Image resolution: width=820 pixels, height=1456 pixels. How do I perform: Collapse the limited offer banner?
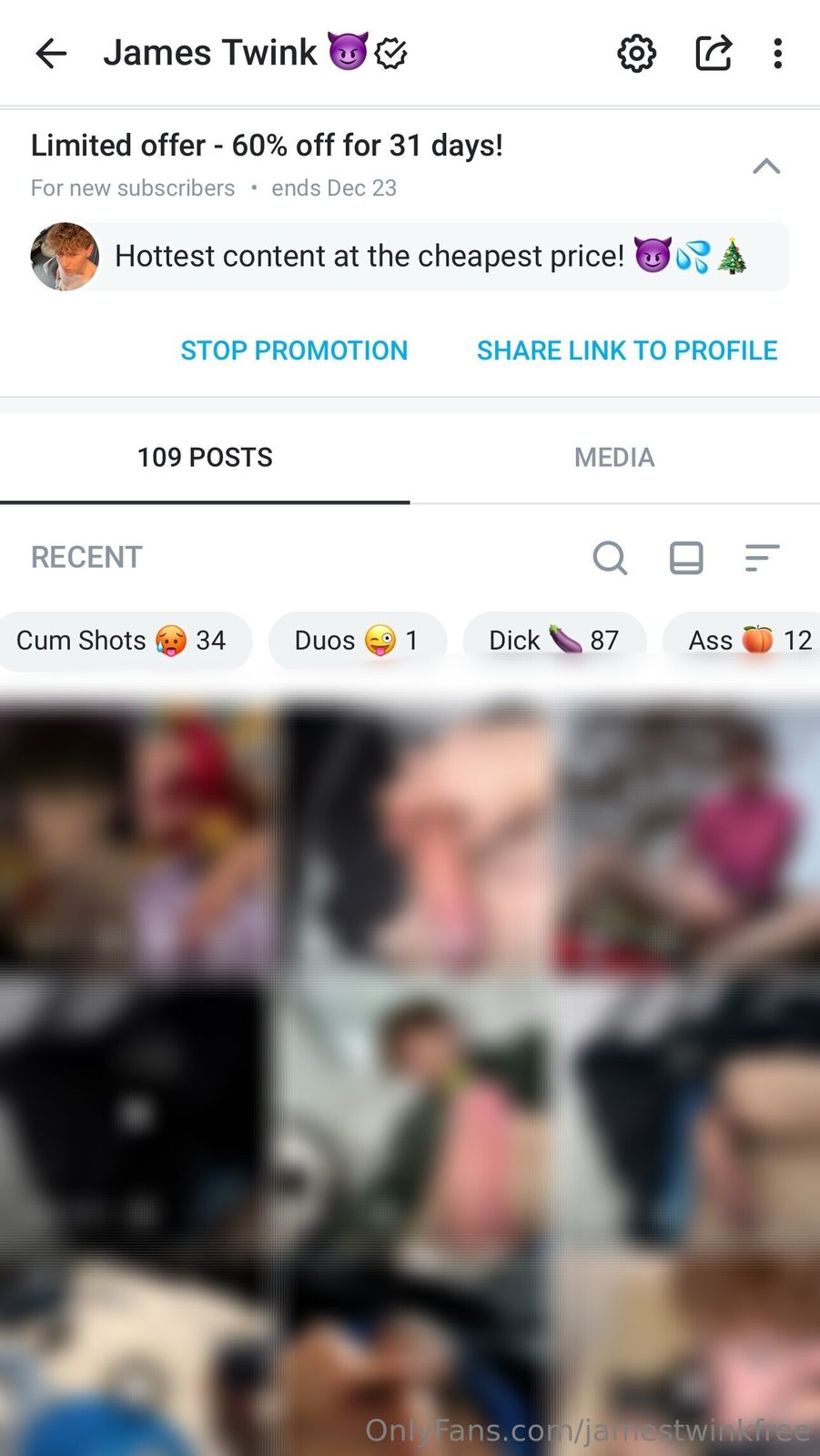pos(766,167)
